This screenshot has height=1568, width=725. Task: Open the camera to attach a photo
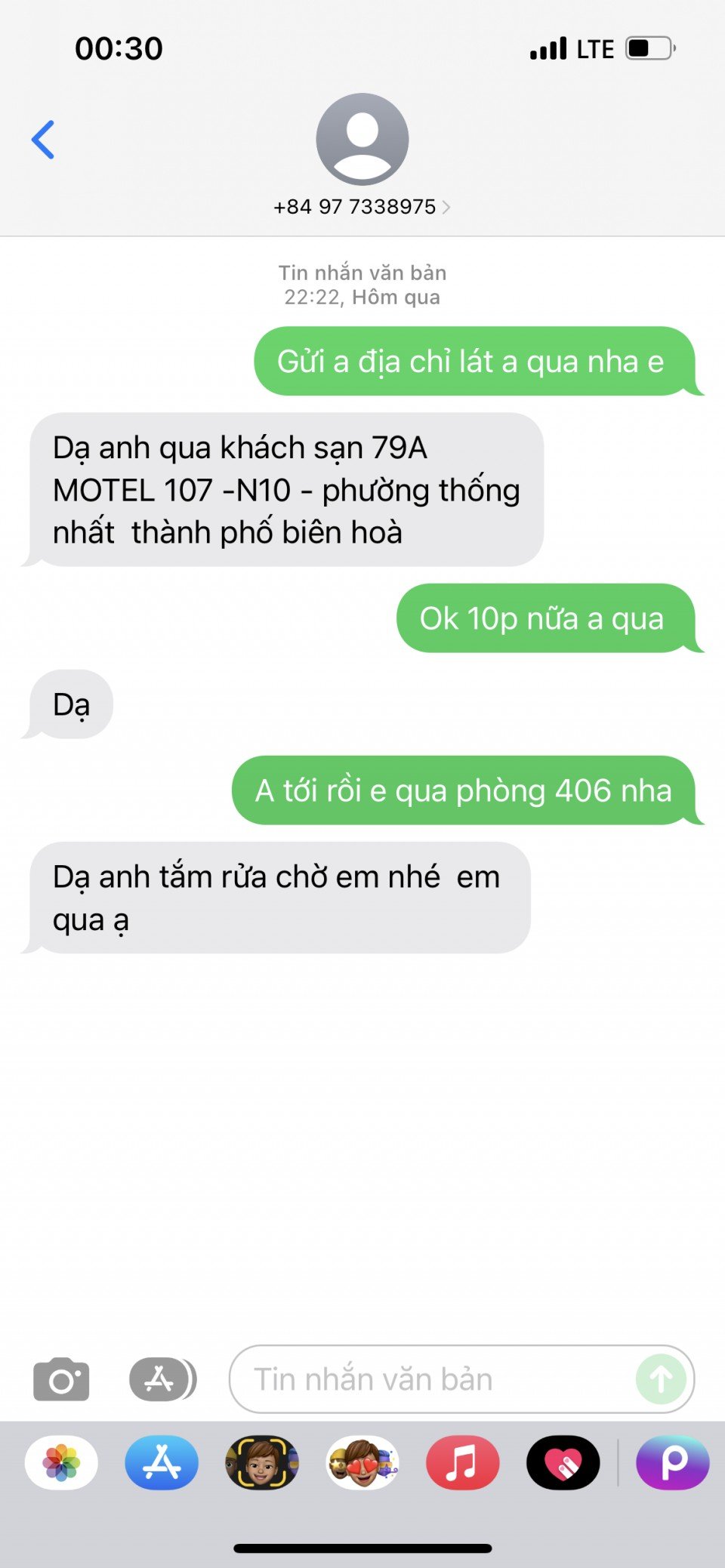click(61, 1379)
